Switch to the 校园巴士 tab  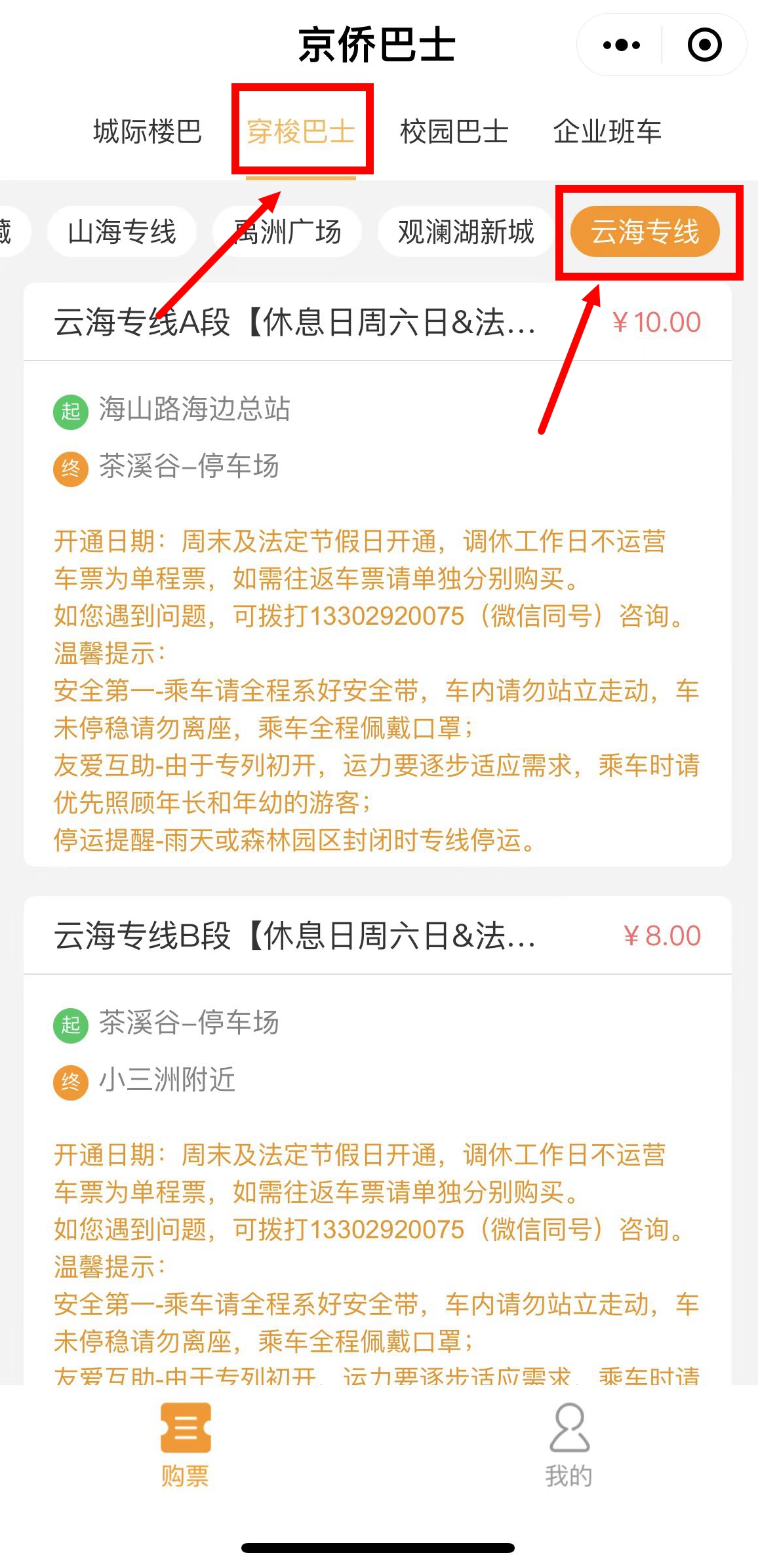(454, 132)
